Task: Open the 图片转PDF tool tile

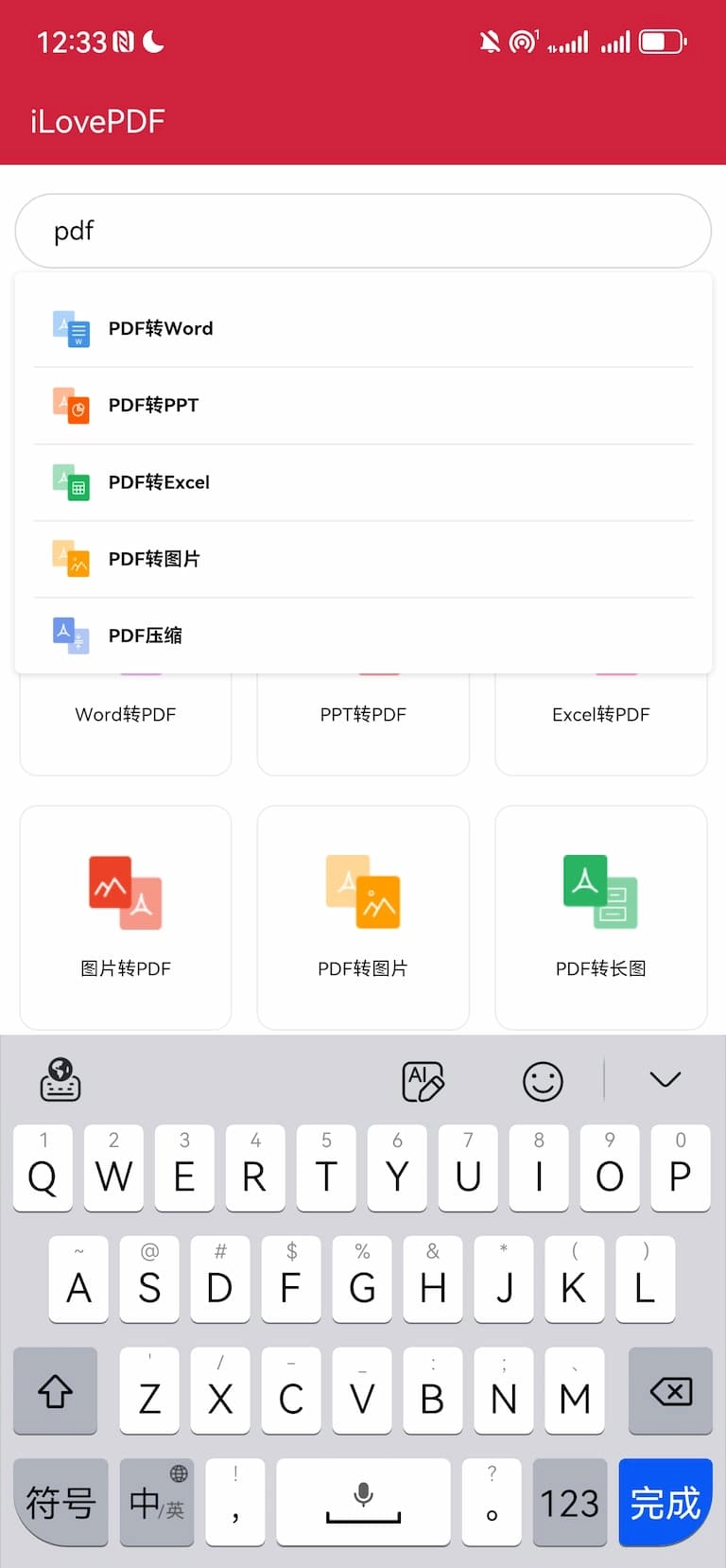Action: [125, 917]
